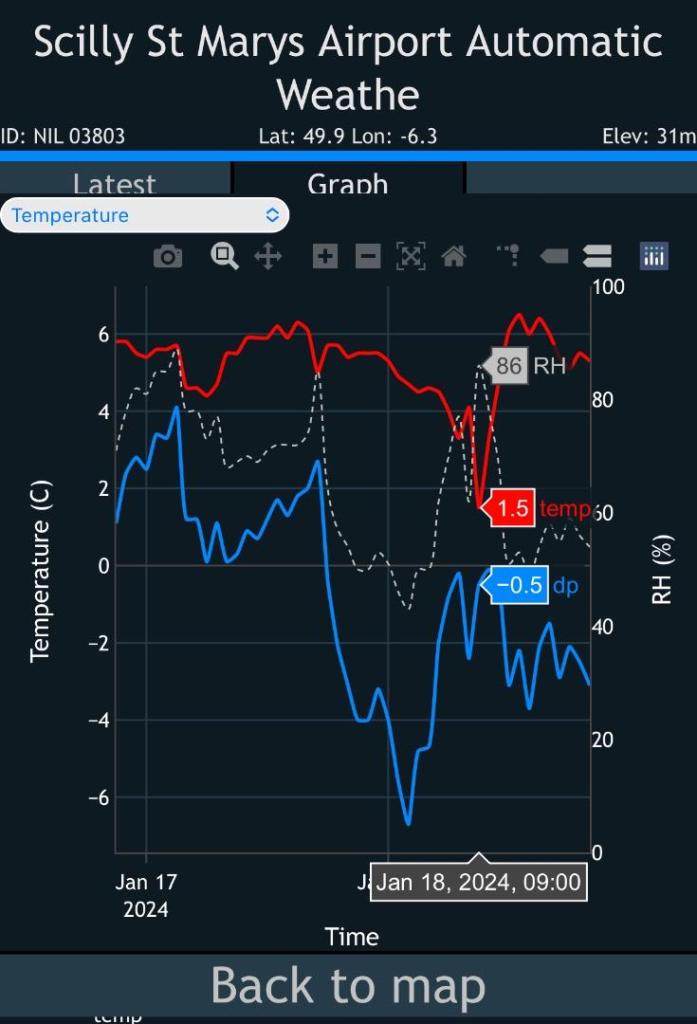Toggle spike lines on the graph
Viewport: 697px width, 1024px height.
[509, 257]
